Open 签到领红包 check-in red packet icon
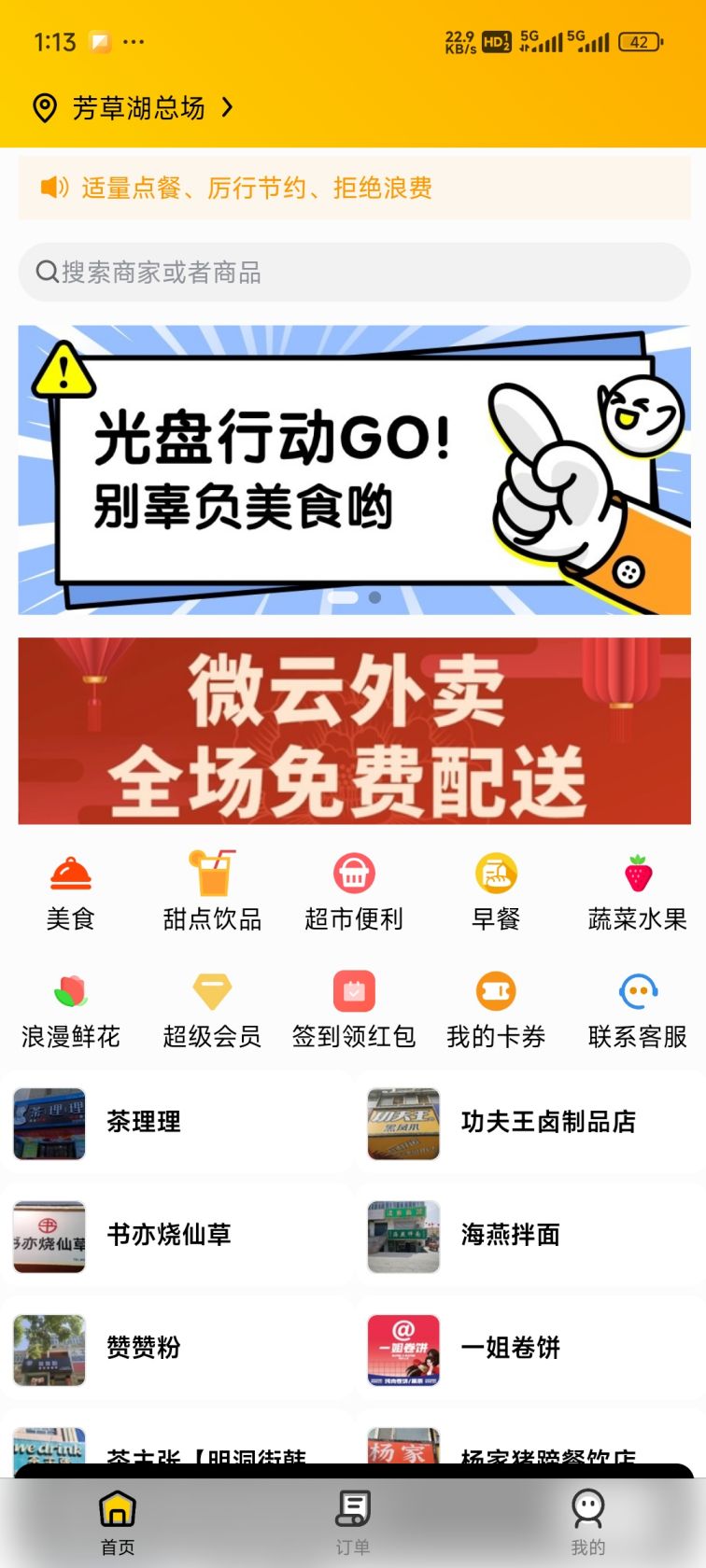The image size is (706, 1568). 353,1001
